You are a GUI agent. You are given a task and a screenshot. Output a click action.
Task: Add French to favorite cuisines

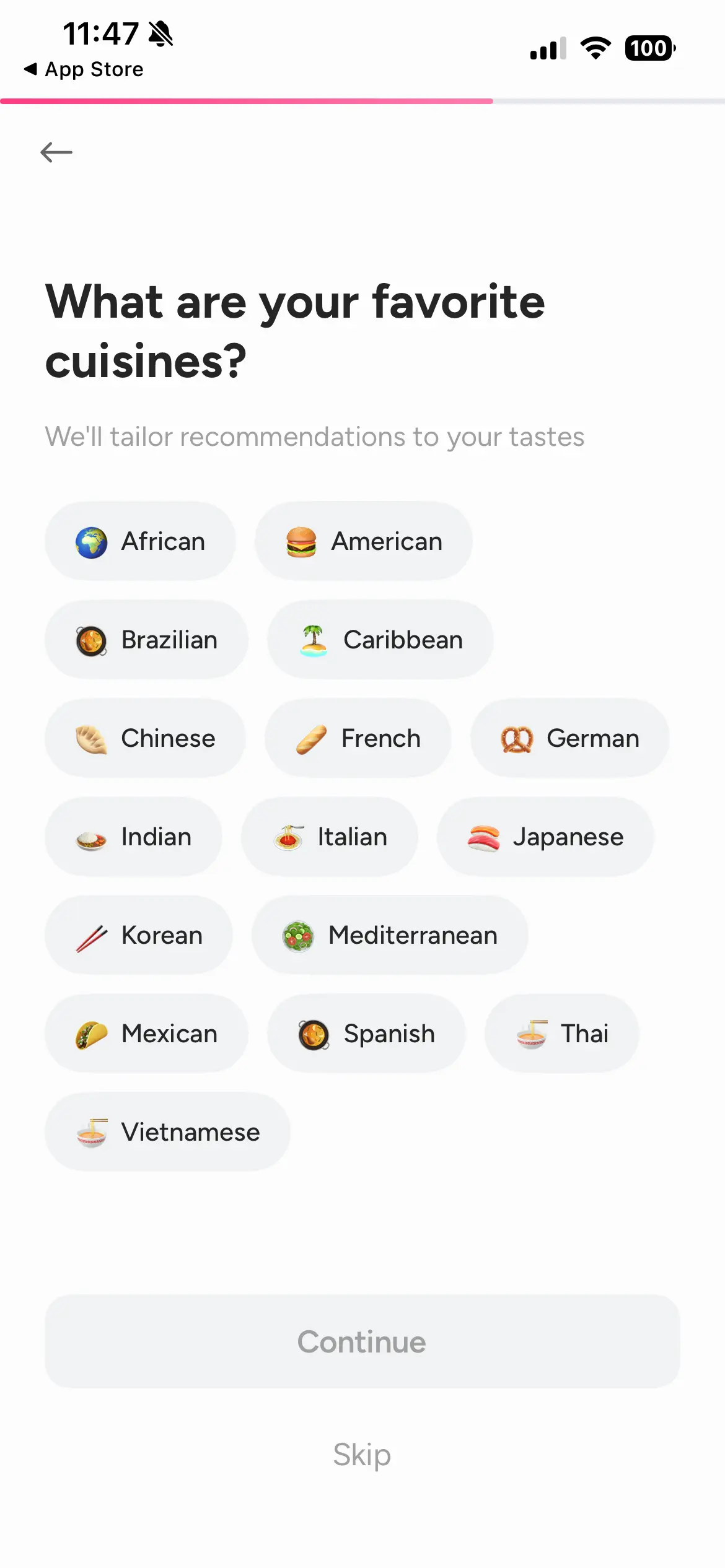click(358, 738)
